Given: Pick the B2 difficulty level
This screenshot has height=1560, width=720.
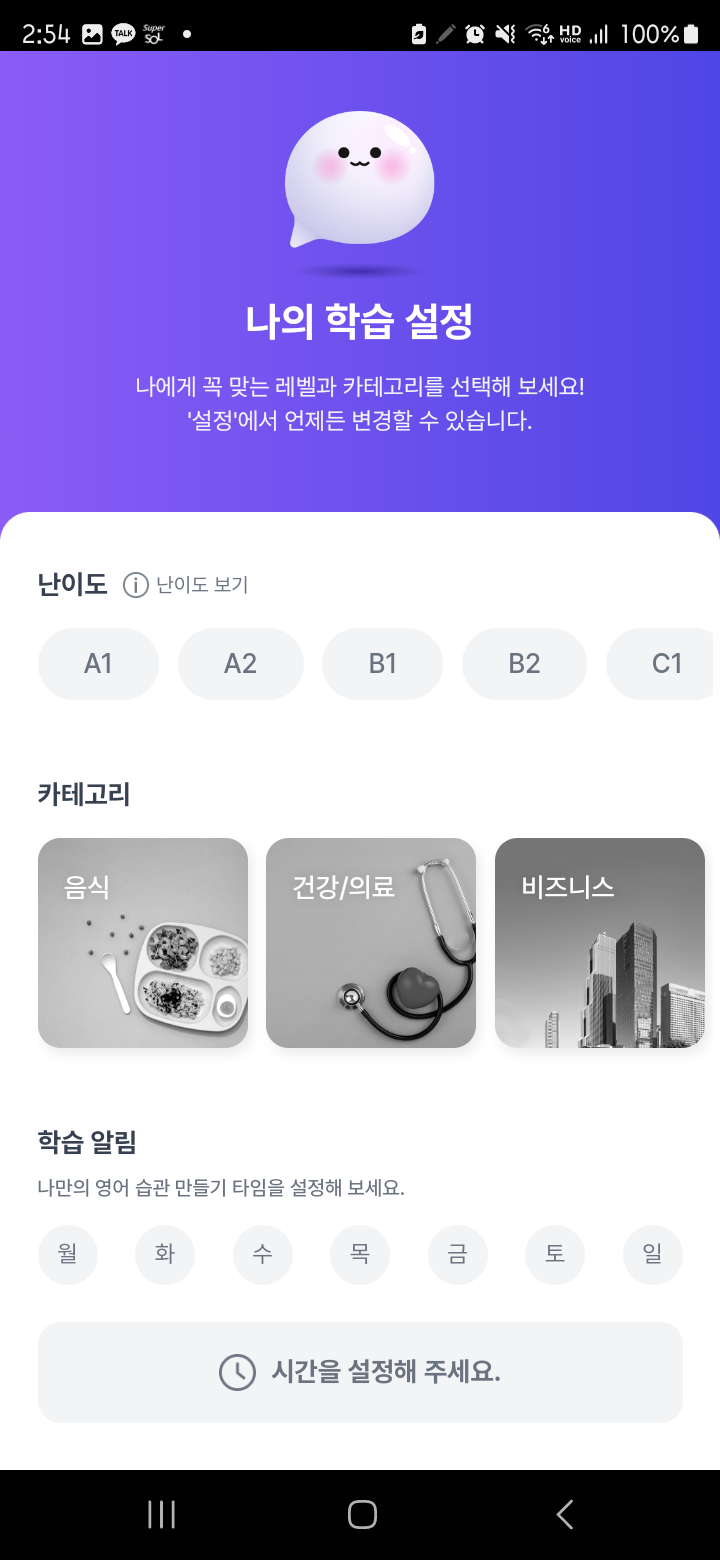Looking at the screenshot, I should click(x=524, y=664).
